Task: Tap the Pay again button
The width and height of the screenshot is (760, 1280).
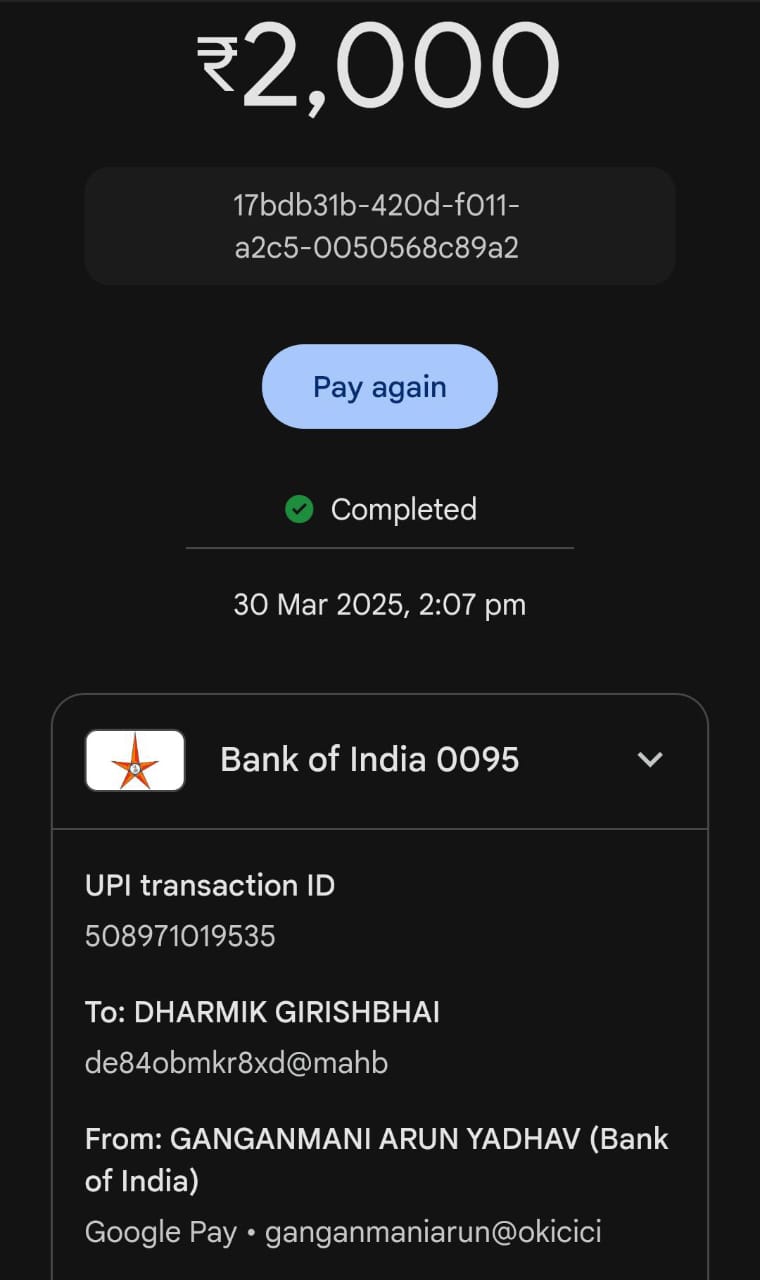Action: (379, 387)
